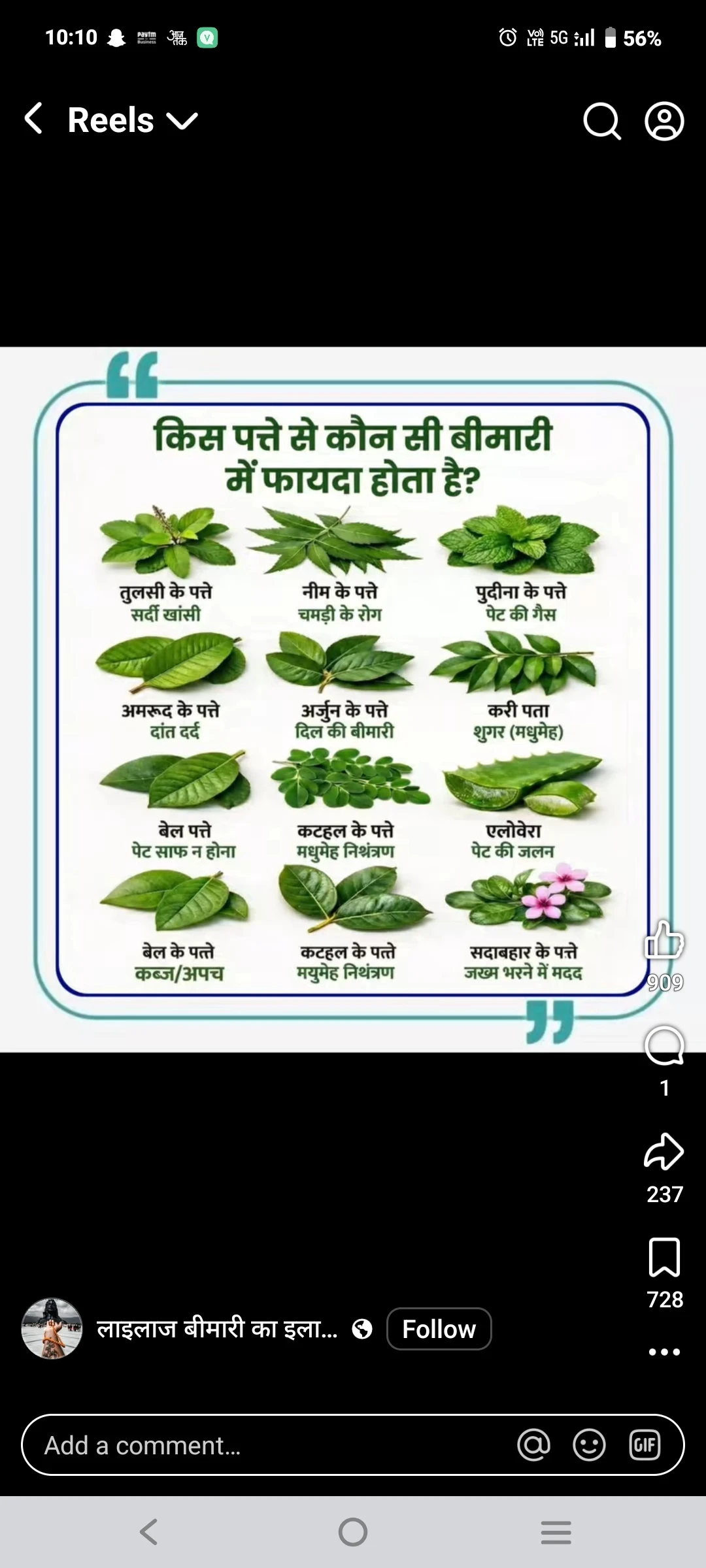Open the profile icon
The width and height of the screenshot is (706, 1568).
coord(664,121)
